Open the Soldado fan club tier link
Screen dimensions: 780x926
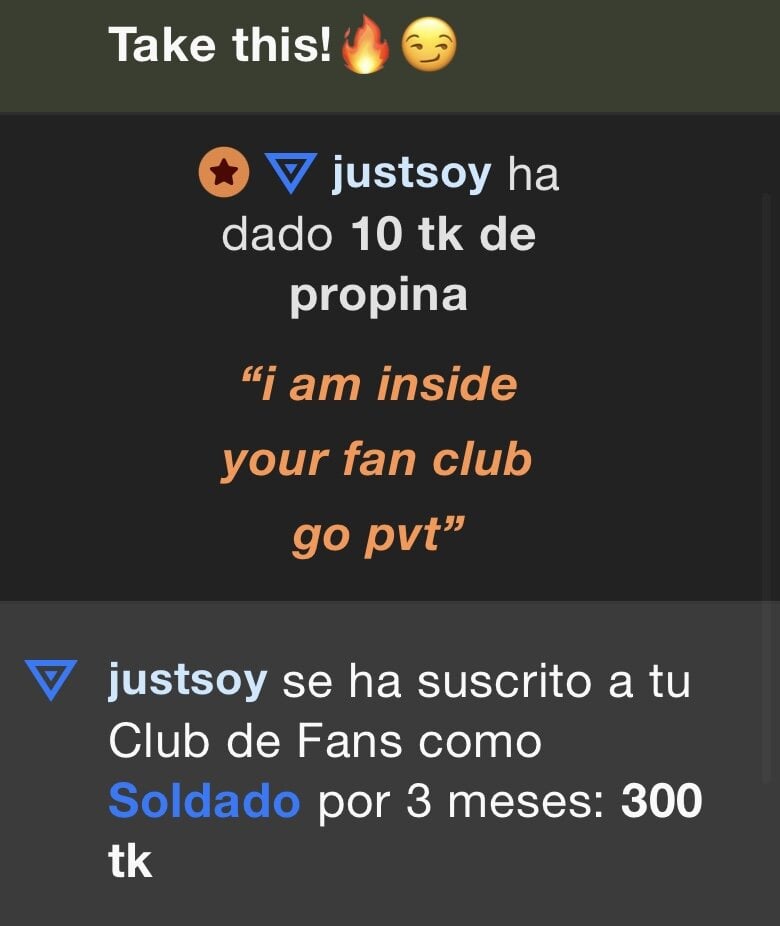(204, 802)
